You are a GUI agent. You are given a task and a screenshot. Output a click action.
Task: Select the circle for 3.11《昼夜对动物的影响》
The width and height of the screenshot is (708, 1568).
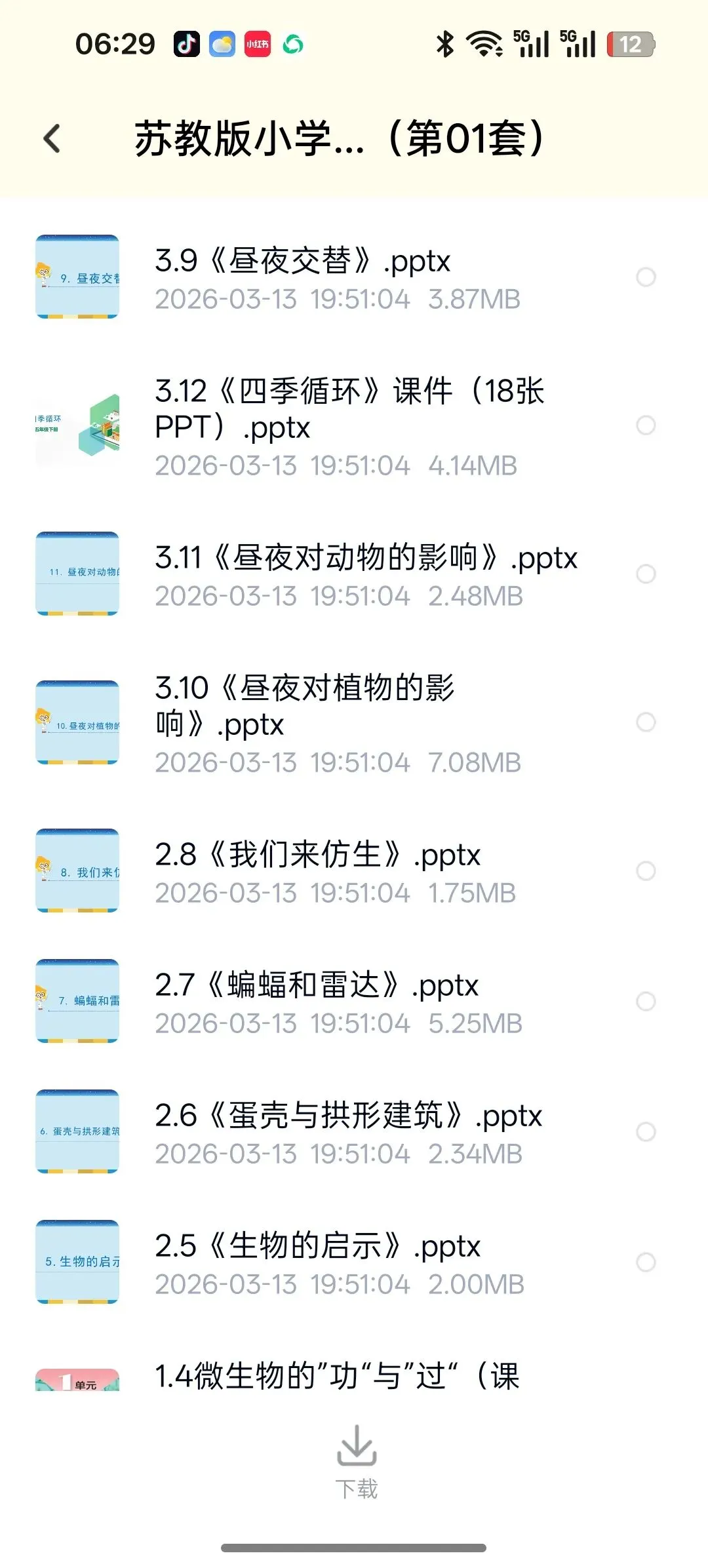pyautogui.click(x=646, y=574)
